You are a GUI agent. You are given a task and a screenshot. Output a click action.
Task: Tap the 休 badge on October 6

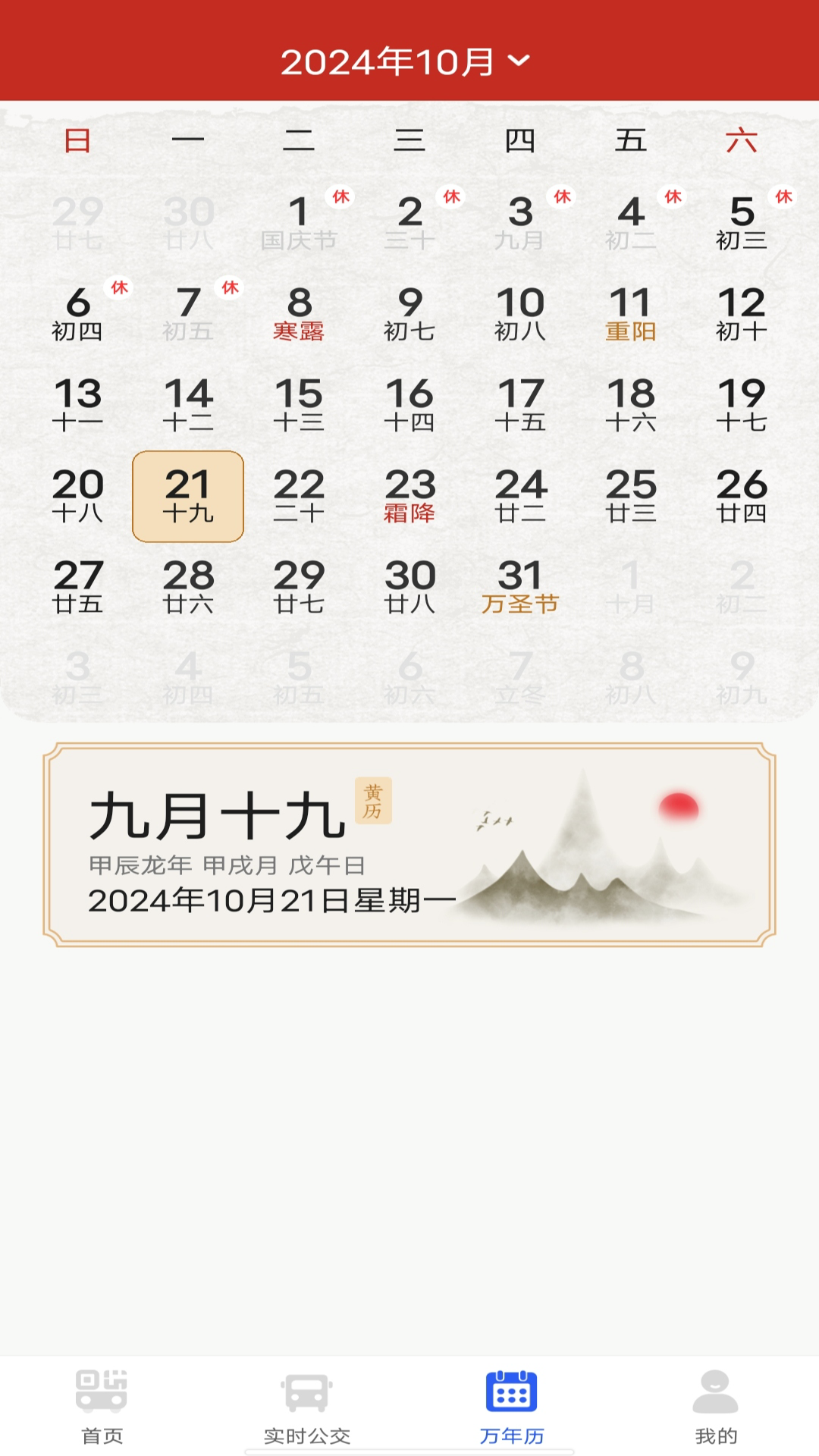(x=119, y=288)
